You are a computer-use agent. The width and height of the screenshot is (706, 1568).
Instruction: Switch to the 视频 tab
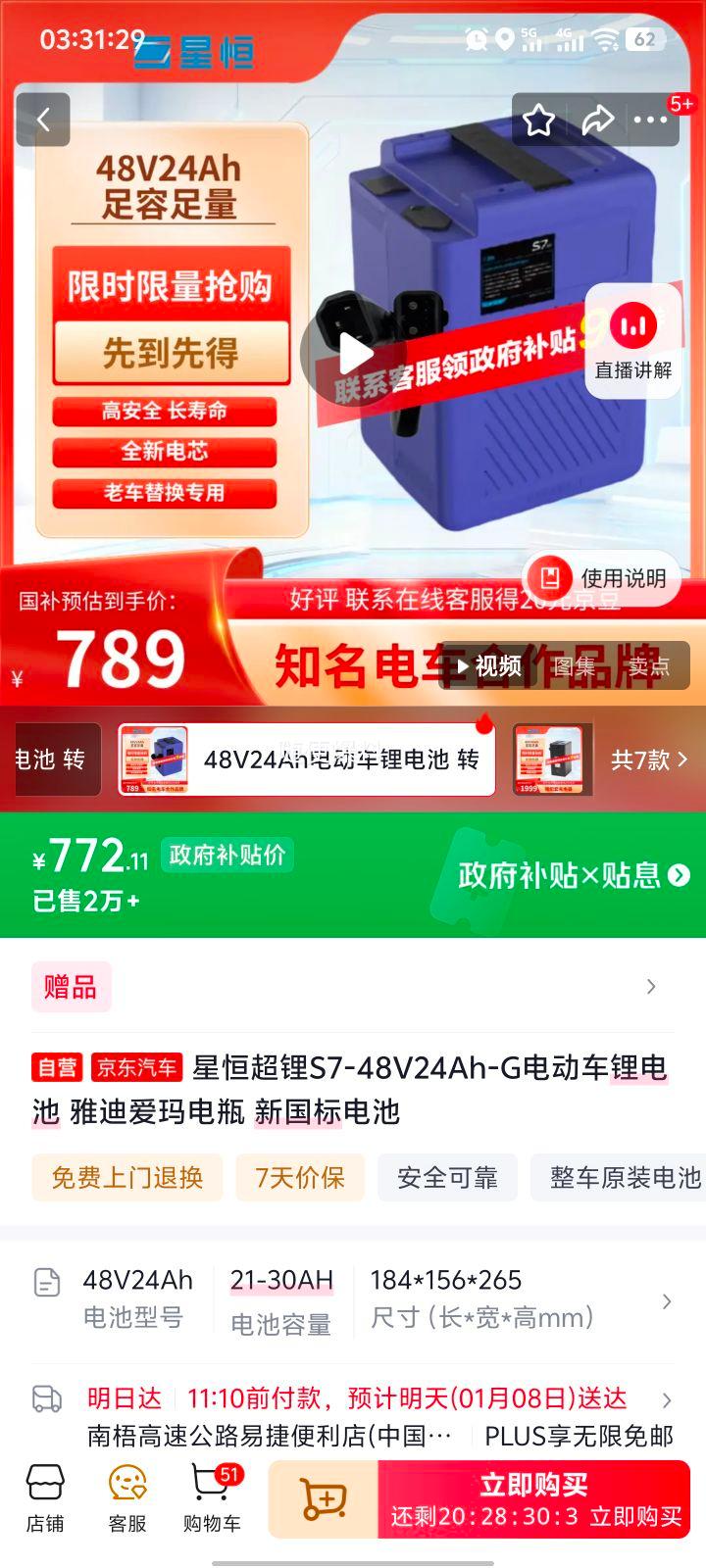[x=498, y=665]
